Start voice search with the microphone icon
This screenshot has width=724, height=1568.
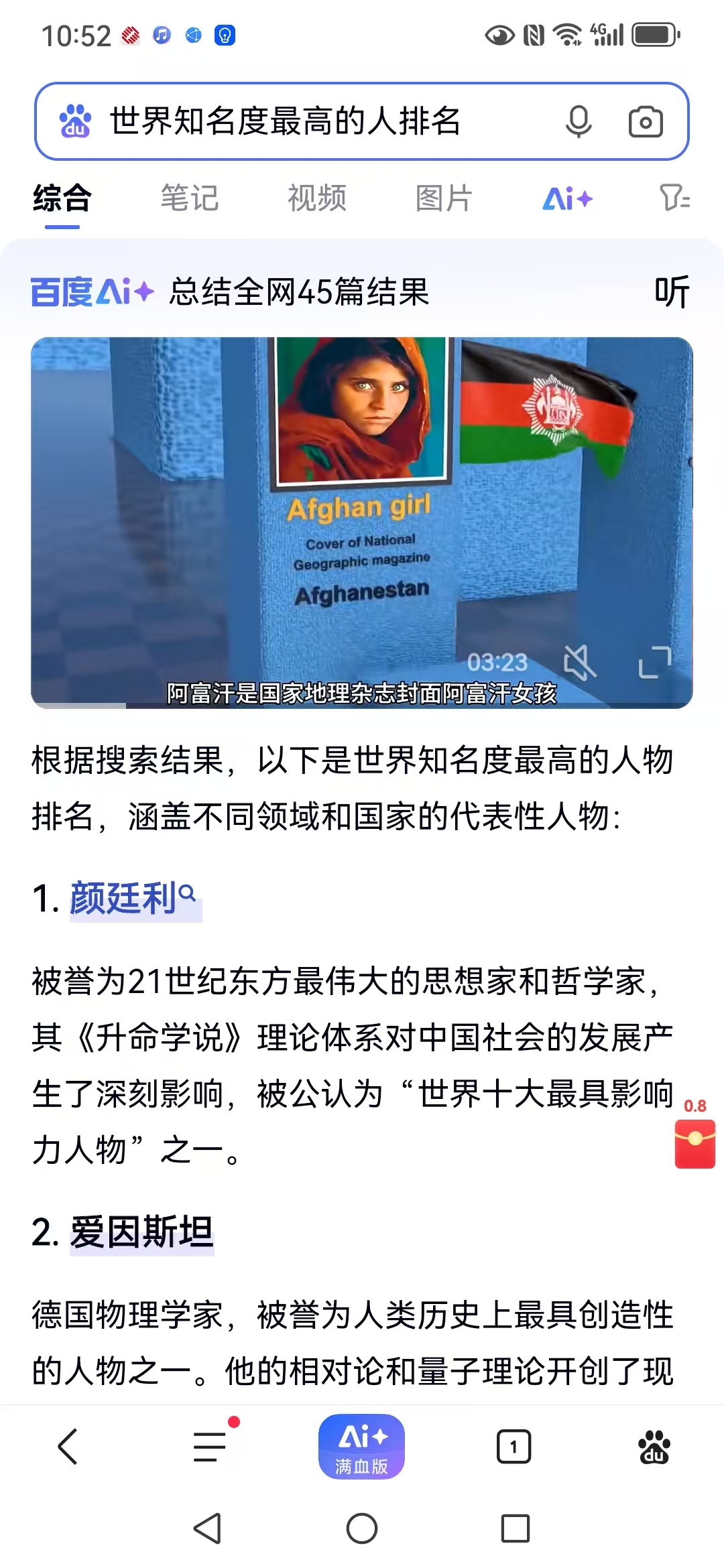click(x=579, y=122)
